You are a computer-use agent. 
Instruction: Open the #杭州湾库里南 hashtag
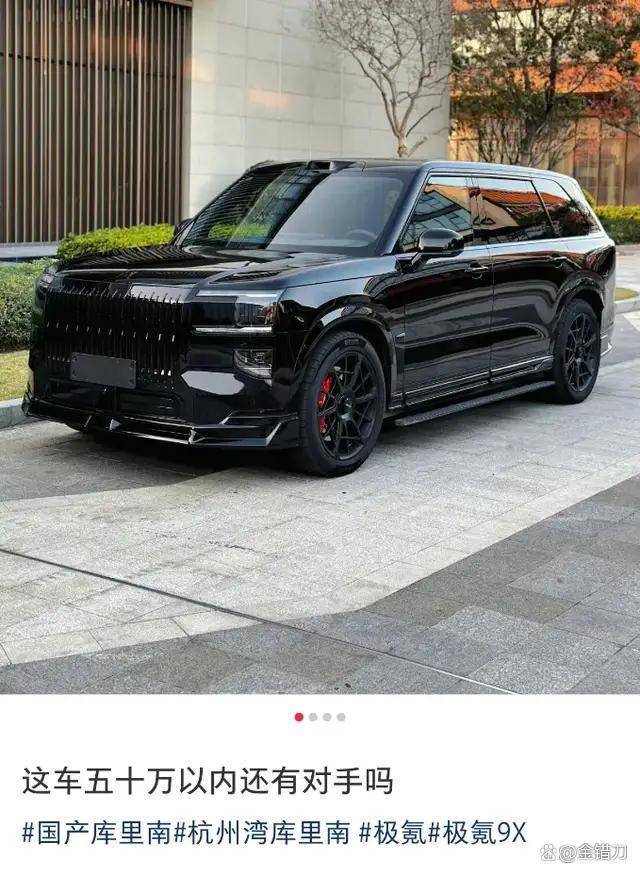tap(262, 832)
